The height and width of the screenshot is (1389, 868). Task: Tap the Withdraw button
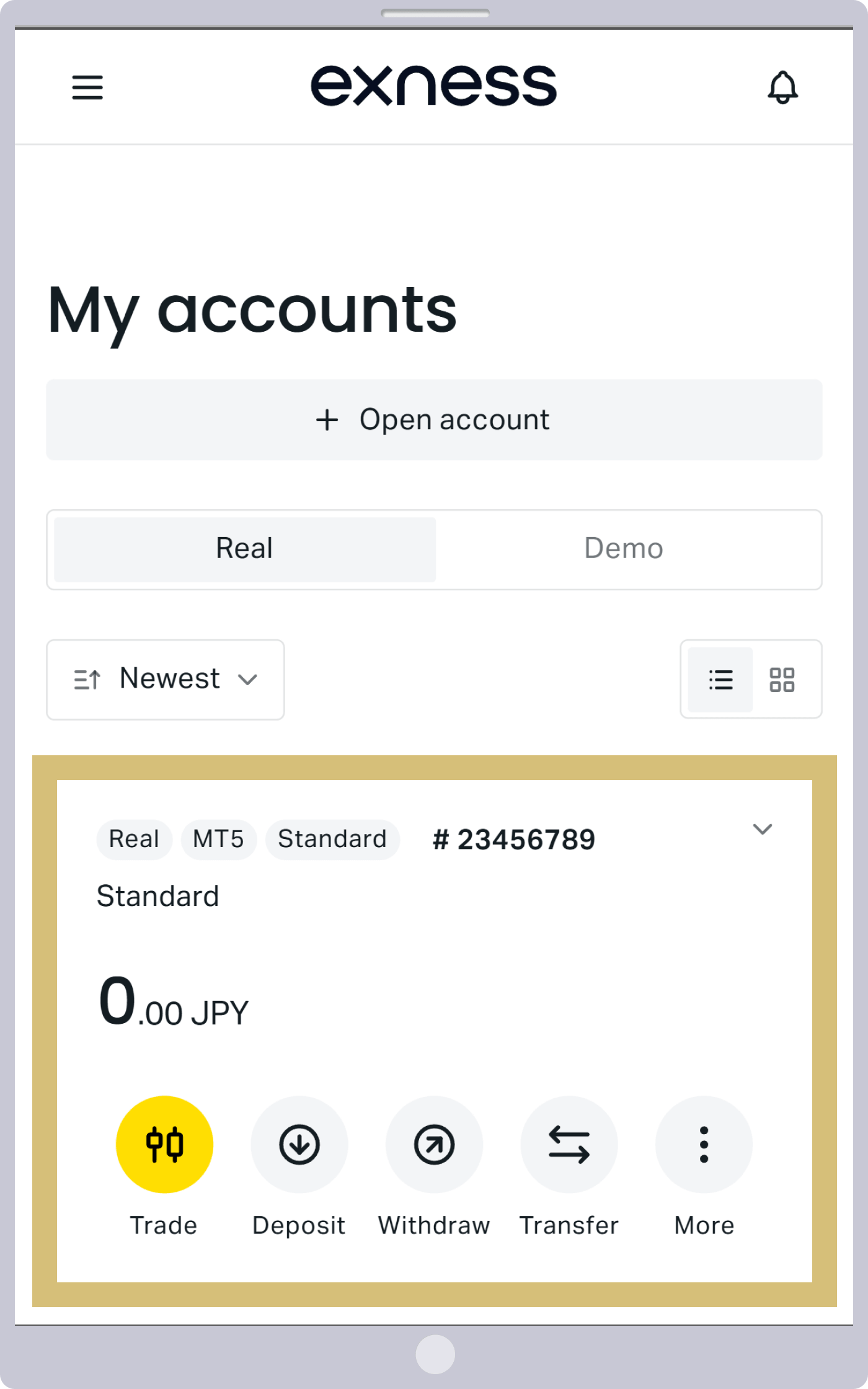(434, 1144)
